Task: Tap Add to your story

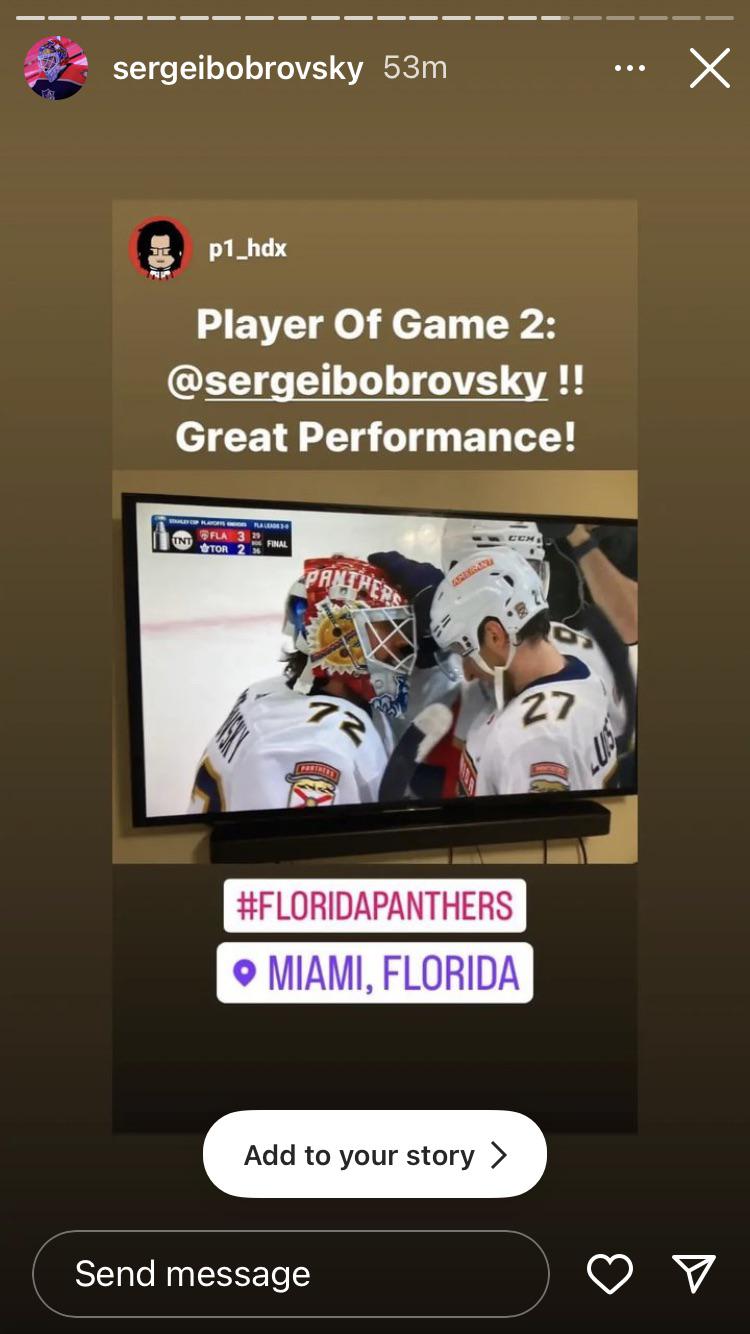Action: click(x=375, y=1155)
